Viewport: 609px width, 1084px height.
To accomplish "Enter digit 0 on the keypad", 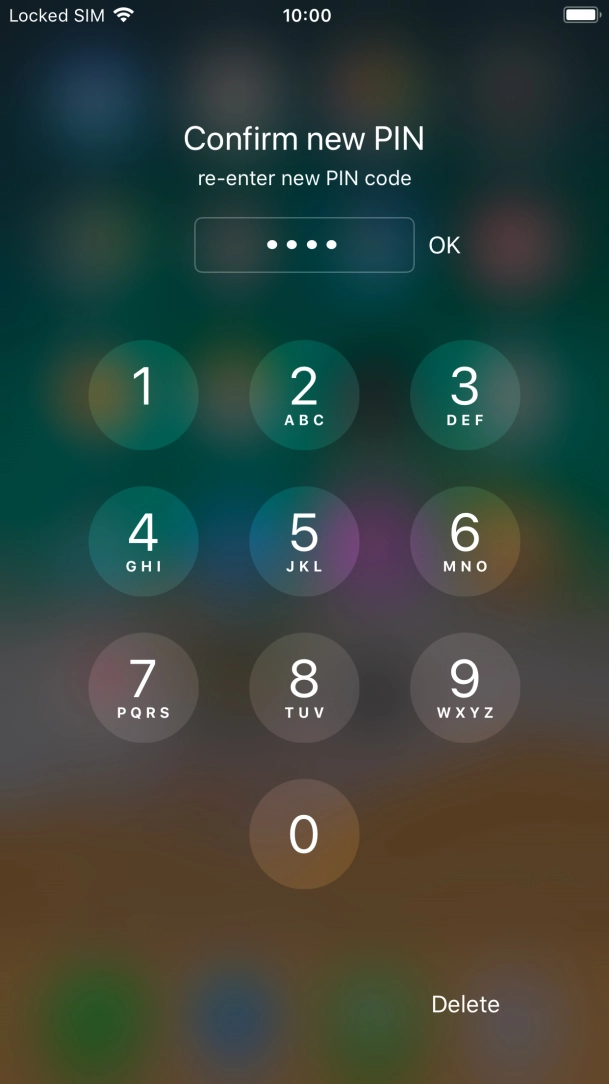I will coord(304,834).
